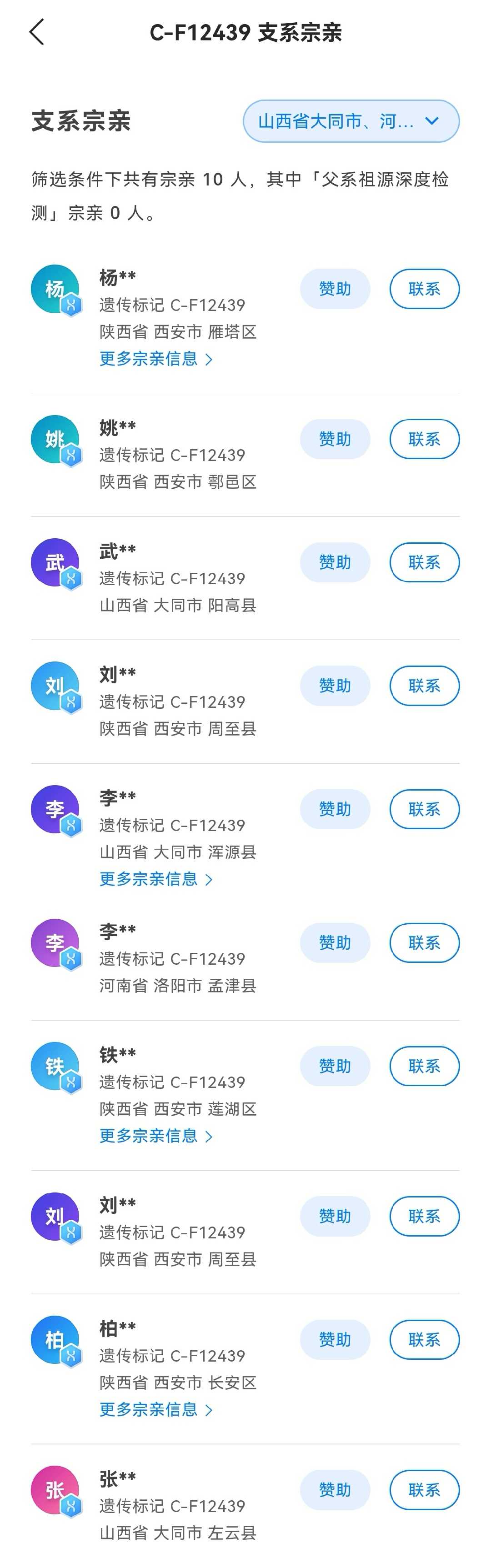The height and width of the screenshot is (1568, 491).
Task: Sponsor 姚** with the 赞助 button
Action: point(335,439)
